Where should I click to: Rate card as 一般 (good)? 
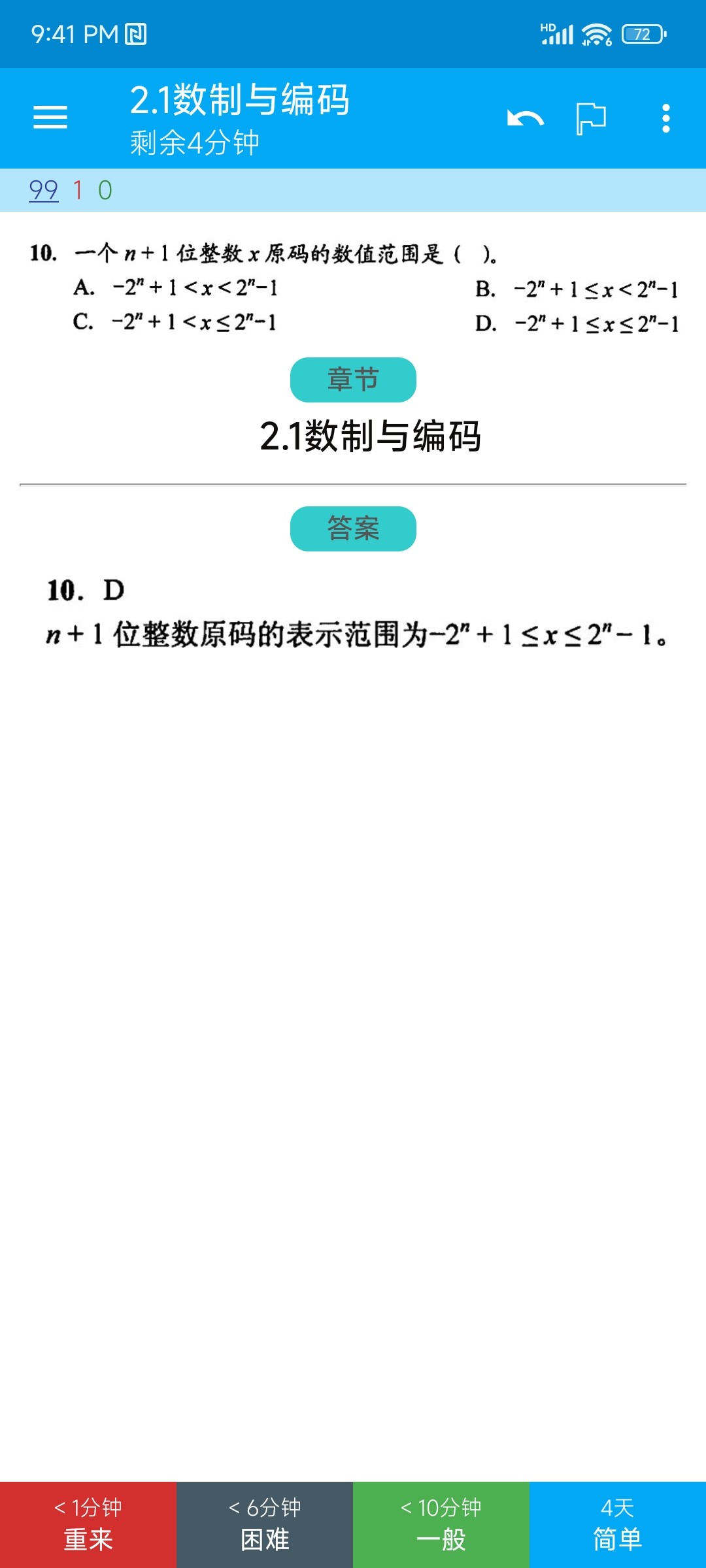pyautogui.click(x=441, y=1524)
